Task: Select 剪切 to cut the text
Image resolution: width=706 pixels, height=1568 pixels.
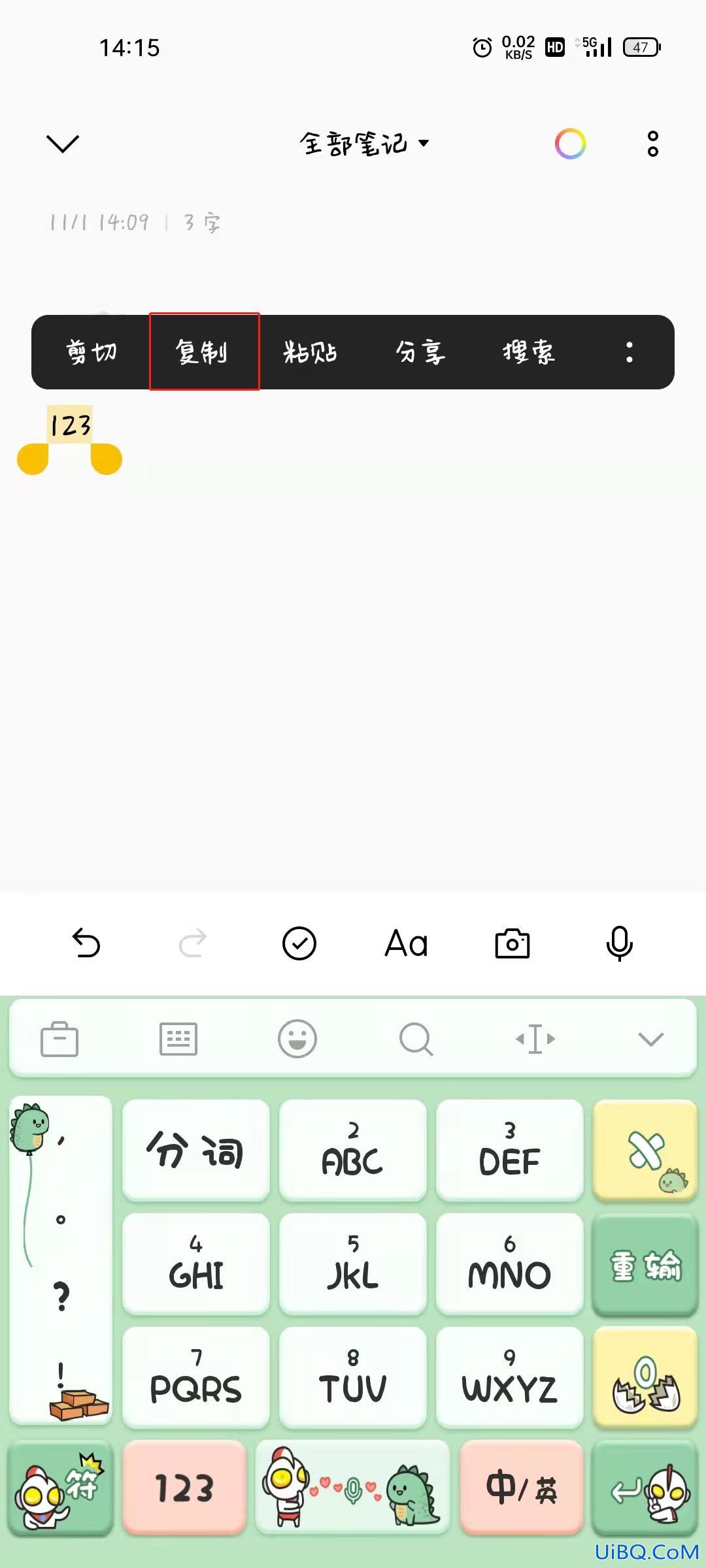Action: (x=92, y=352)
